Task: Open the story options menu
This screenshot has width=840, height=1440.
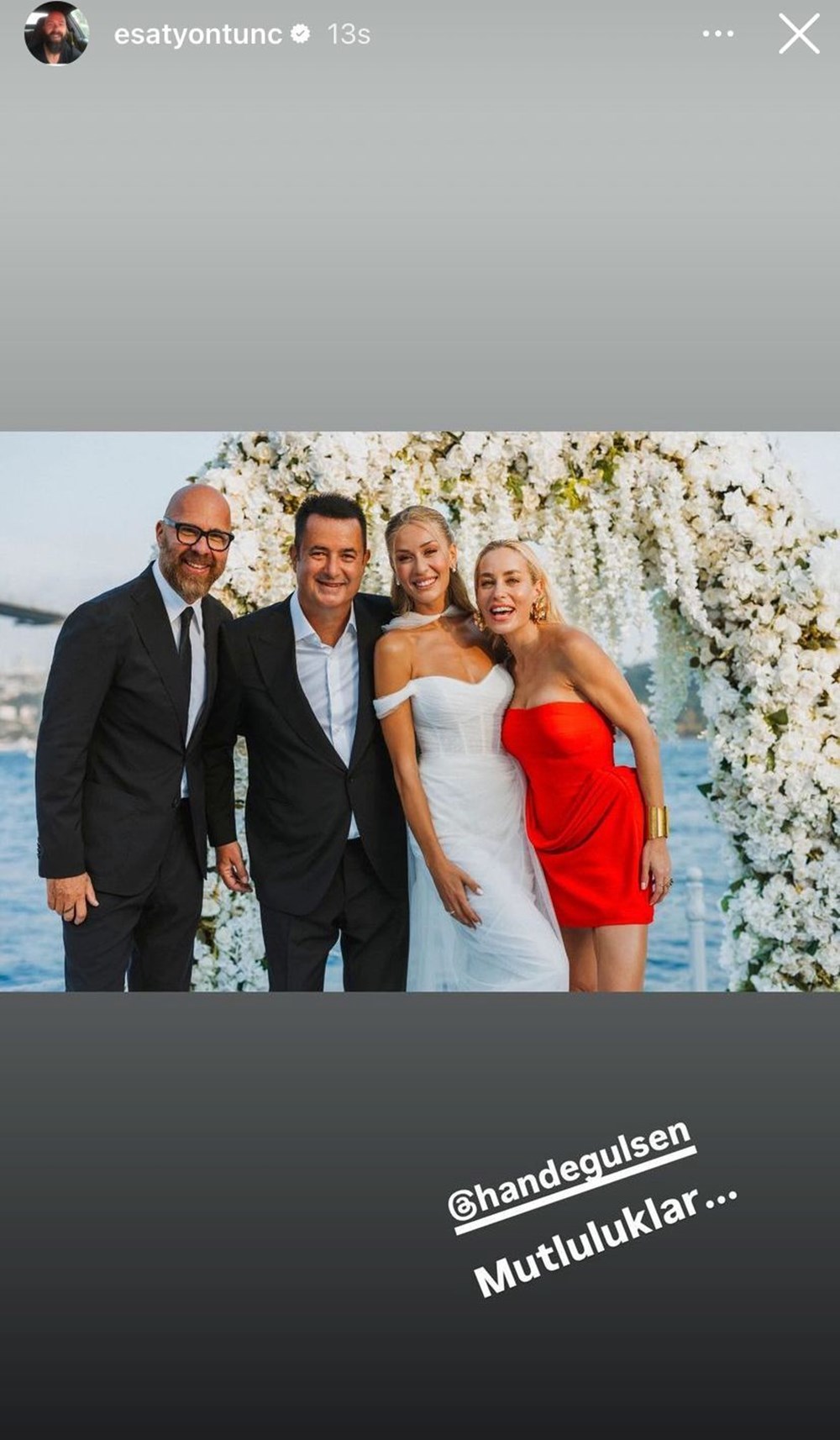Action: (717, 34)
